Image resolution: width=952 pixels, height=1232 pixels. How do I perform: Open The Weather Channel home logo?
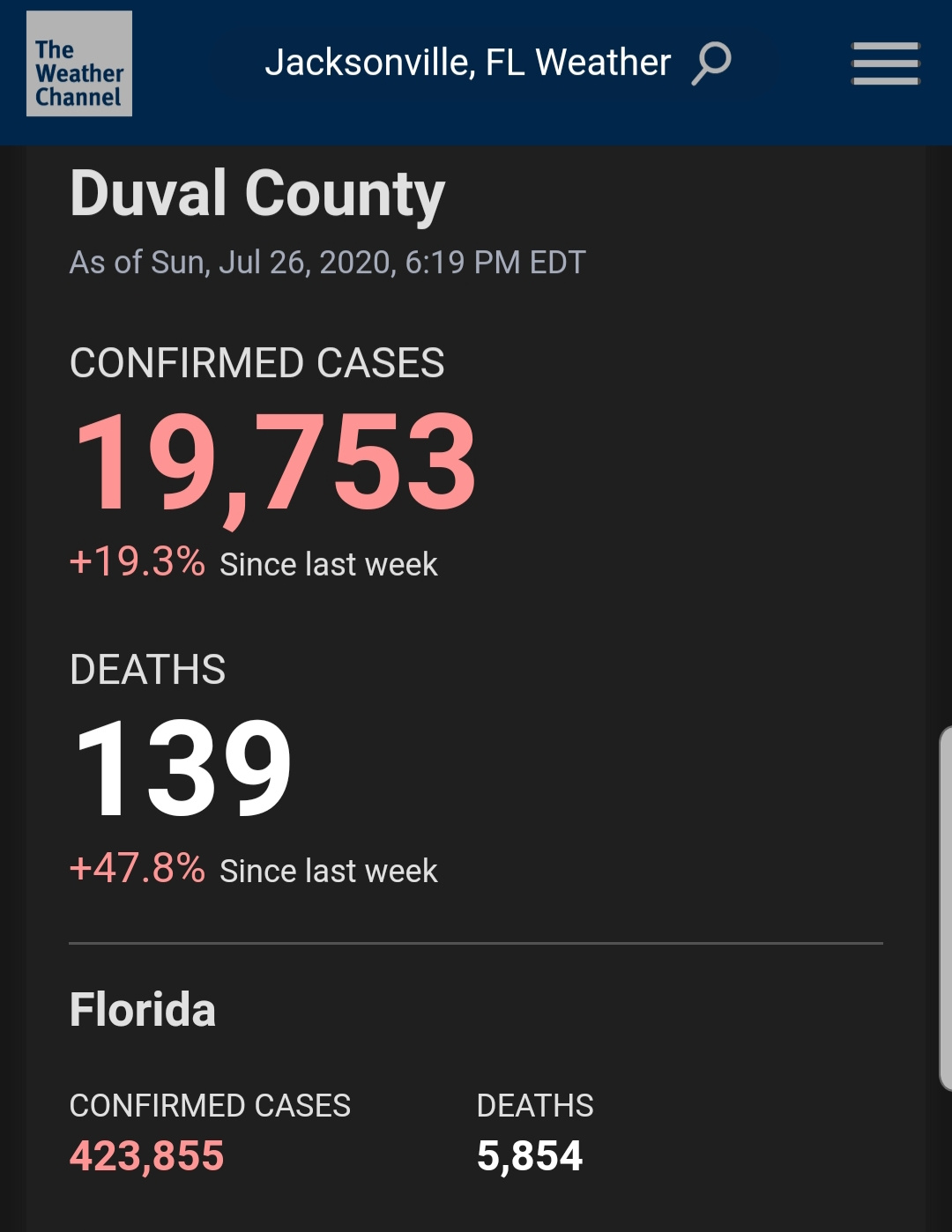[79, 63]
